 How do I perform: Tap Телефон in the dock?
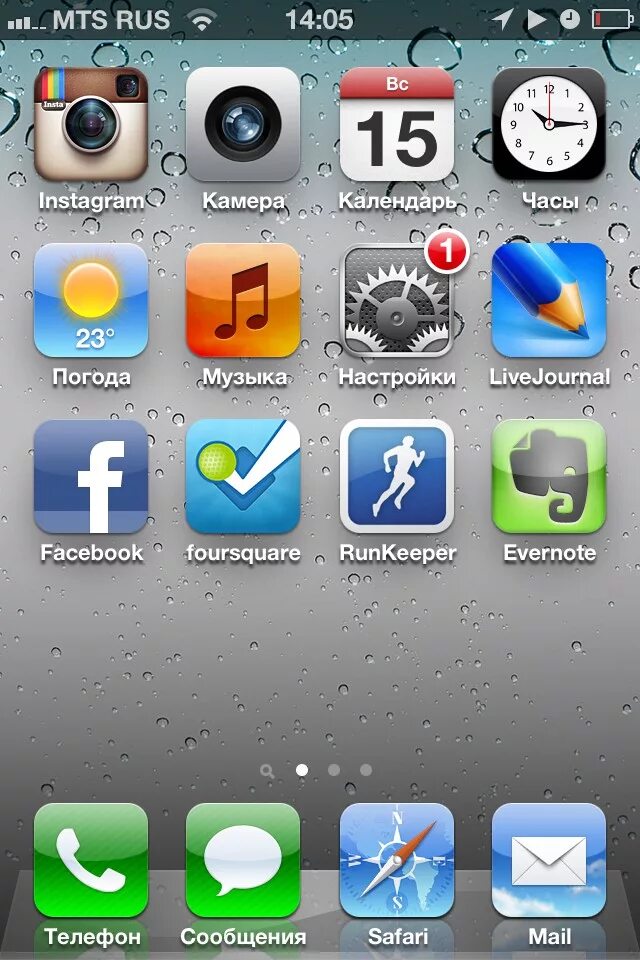pos(91,860)
